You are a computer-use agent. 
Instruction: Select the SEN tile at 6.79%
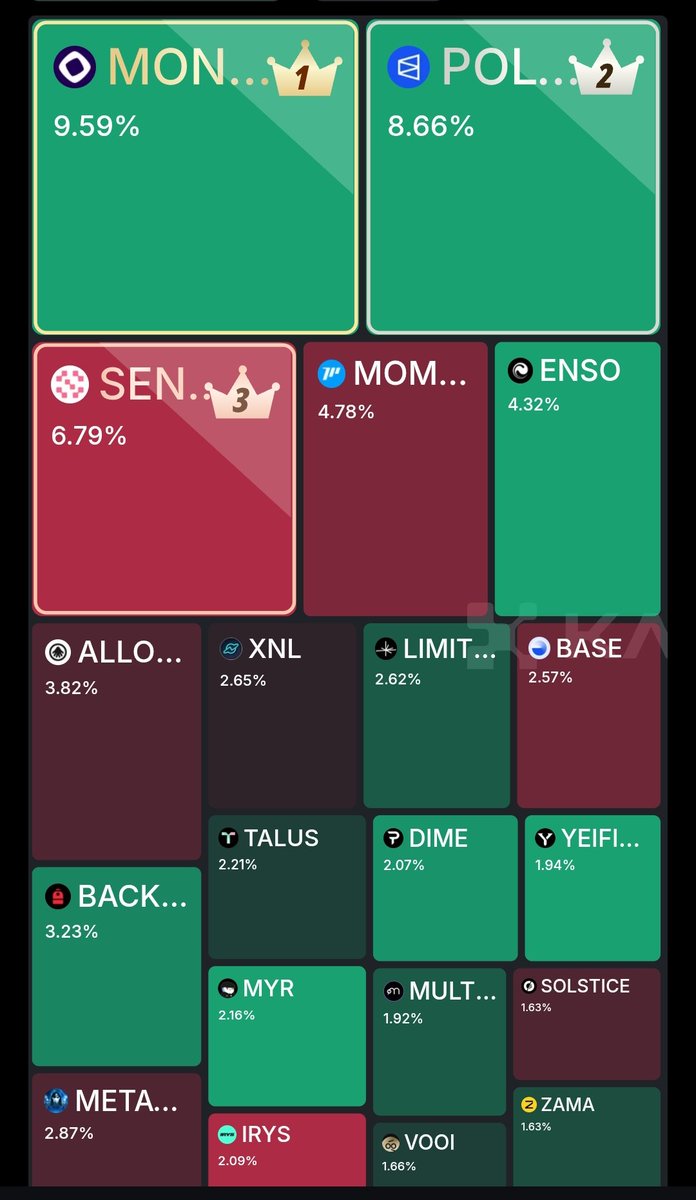164,479
